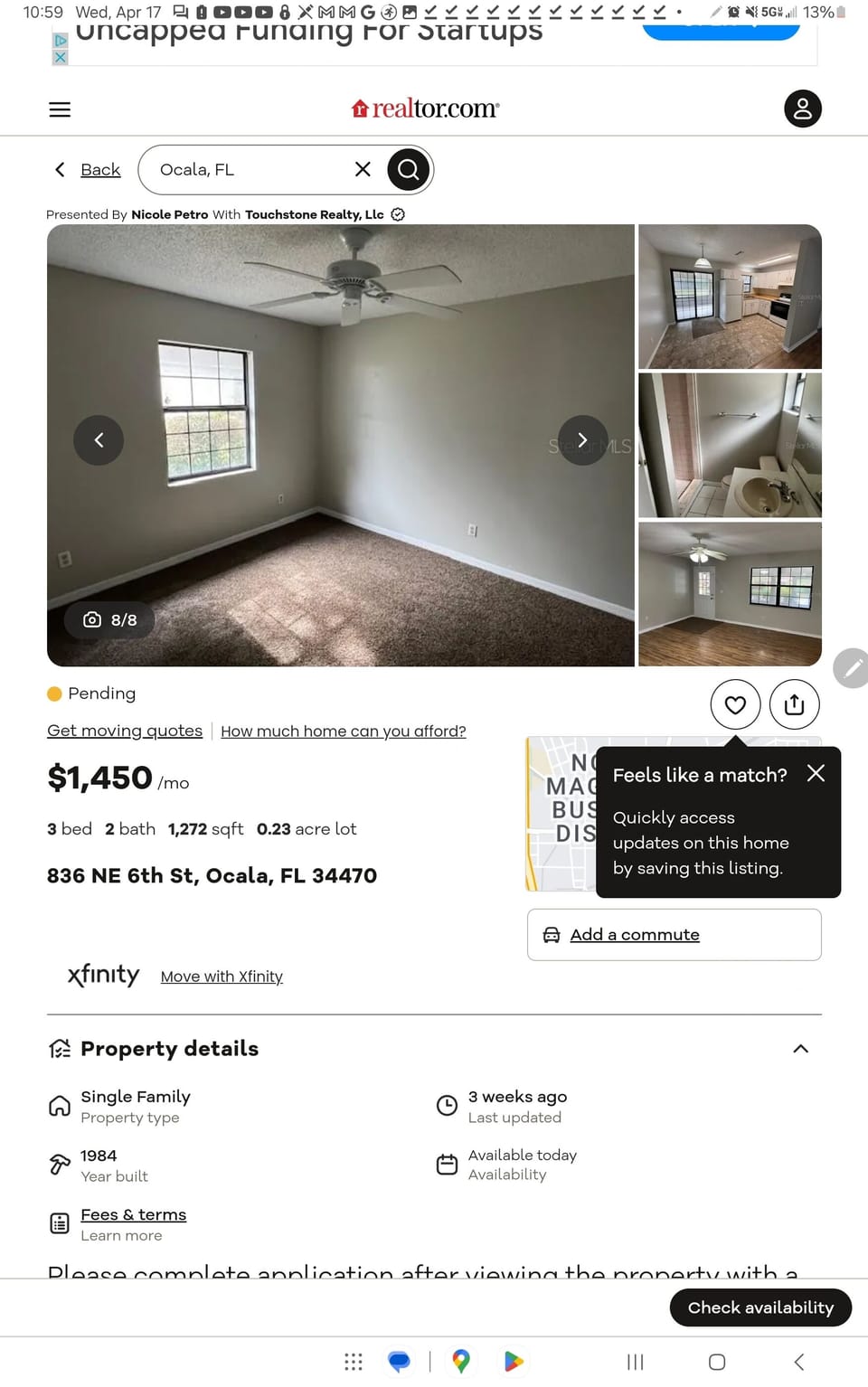Add a commute

634,935
